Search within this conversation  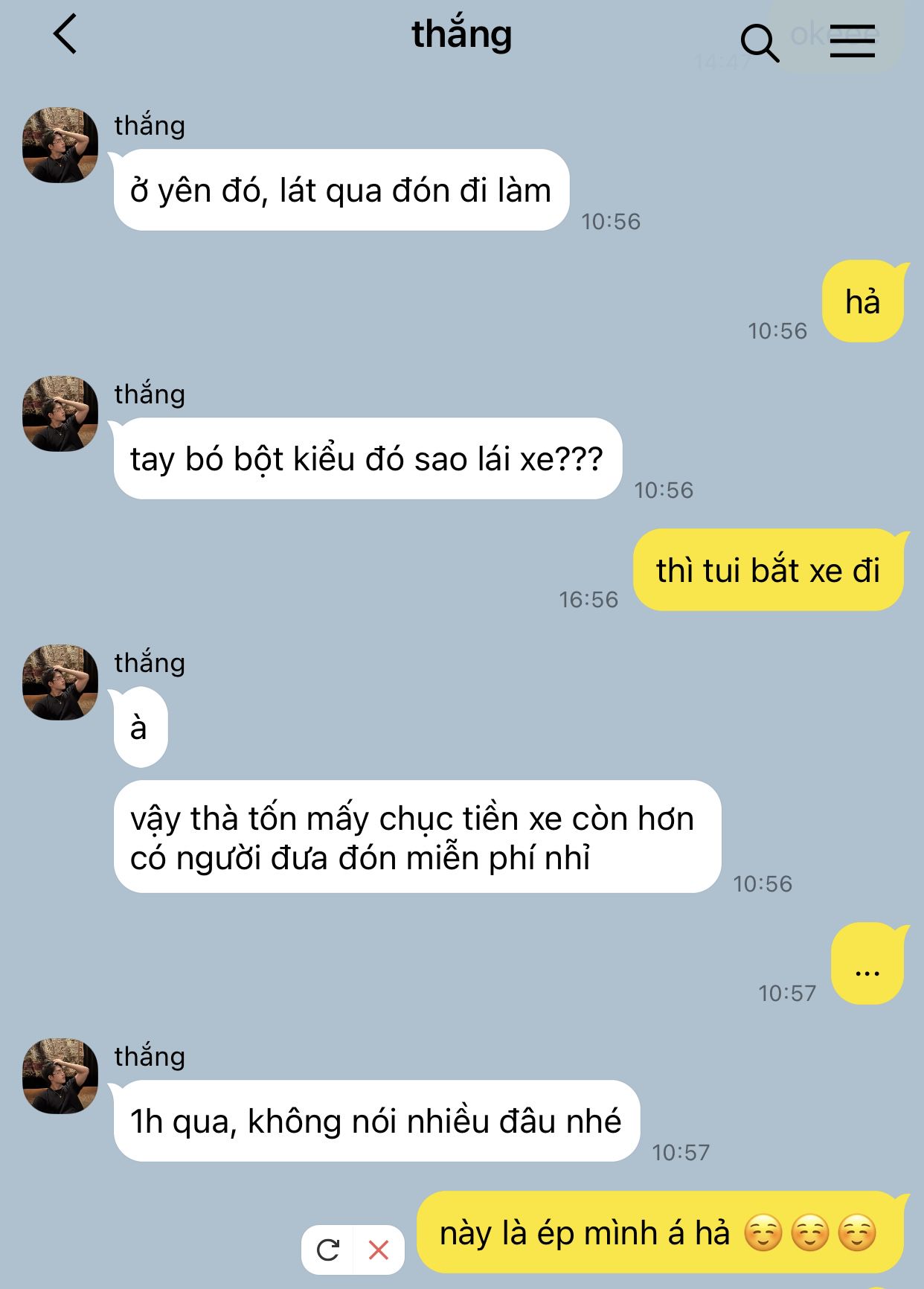click(760, 42)
